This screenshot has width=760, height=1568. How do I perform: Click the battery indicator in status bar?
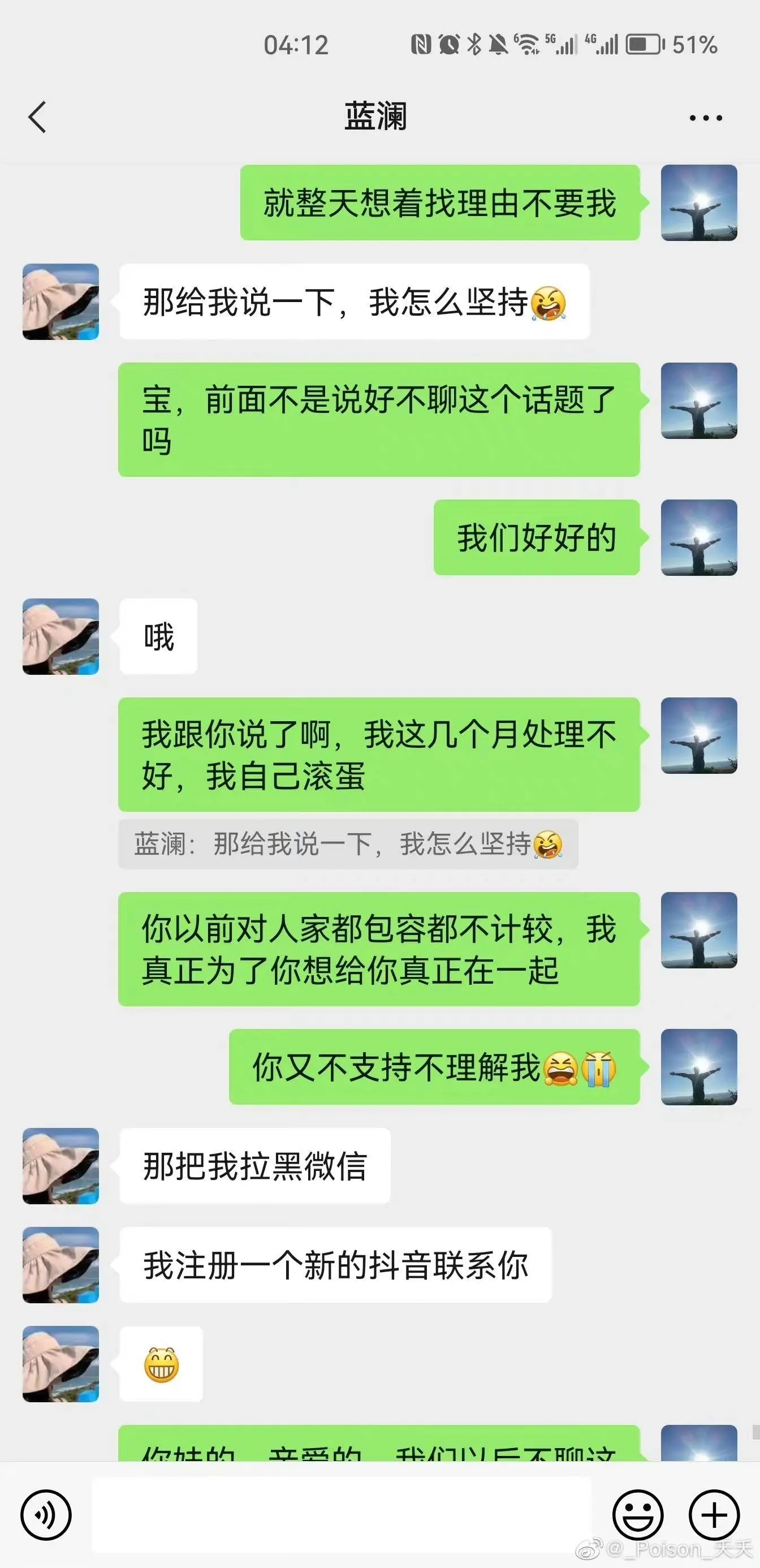pyautogui.click(x=642, y=45)
